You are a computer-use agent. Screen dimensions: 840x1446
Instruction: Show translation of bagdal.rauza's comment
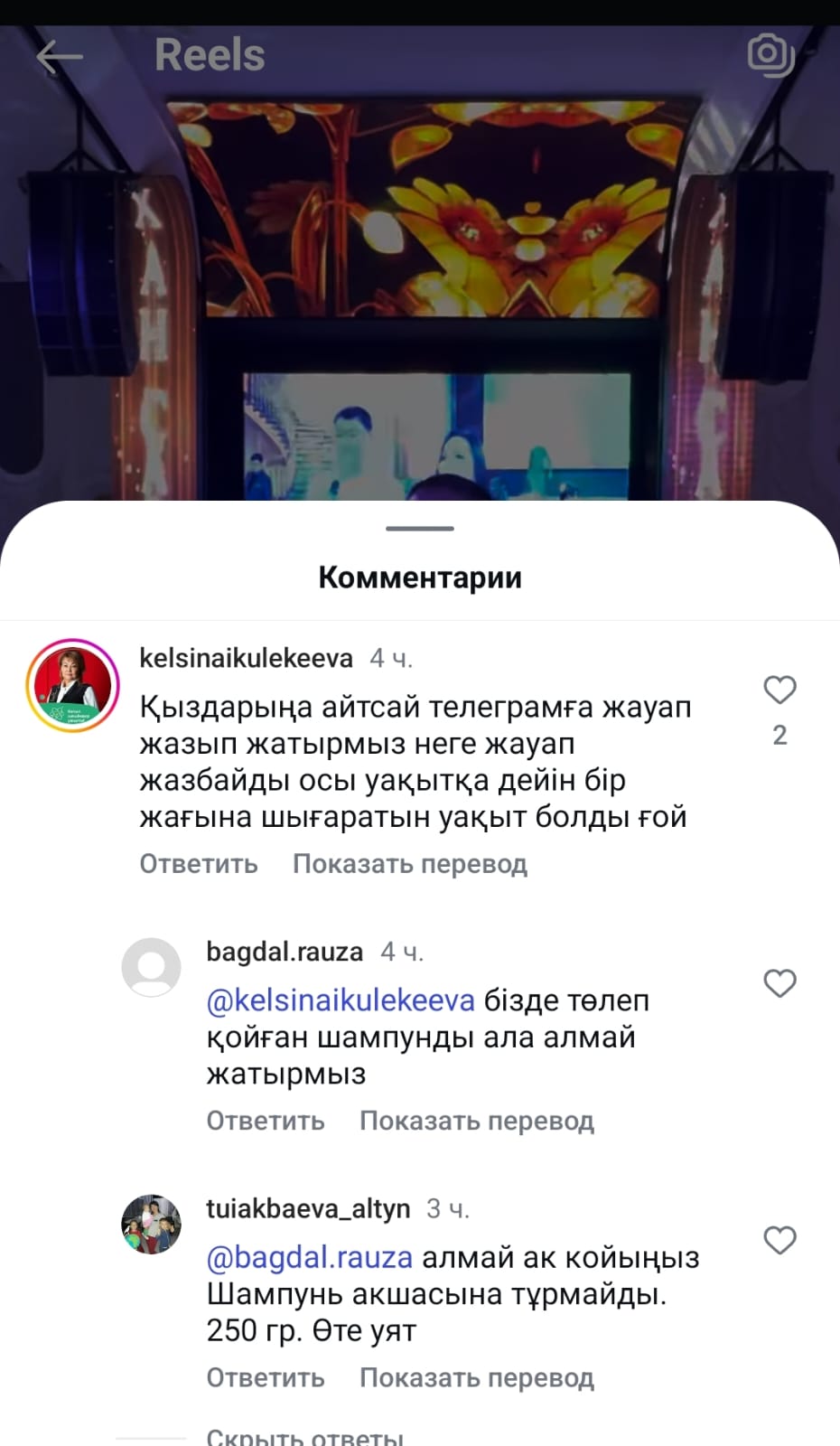tap(476, 1121)
